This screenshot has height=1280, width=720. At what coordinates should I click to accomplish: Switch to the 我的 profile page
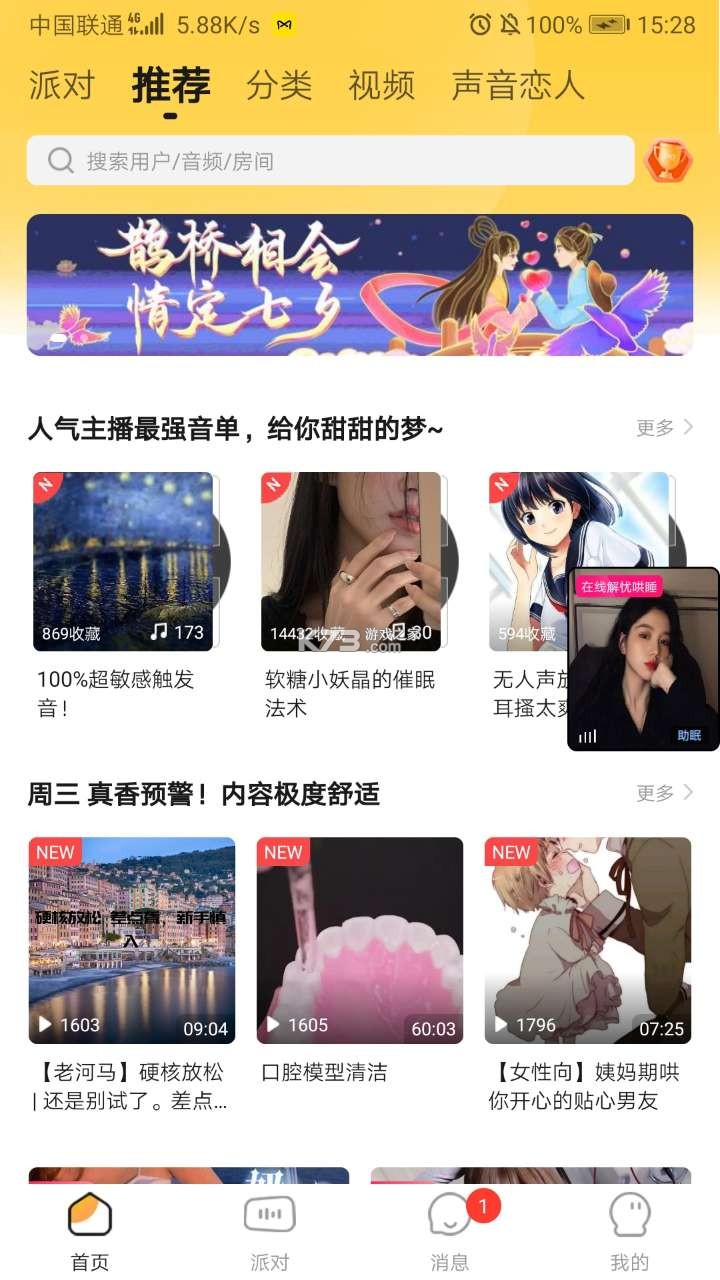tap(630, 1230)
